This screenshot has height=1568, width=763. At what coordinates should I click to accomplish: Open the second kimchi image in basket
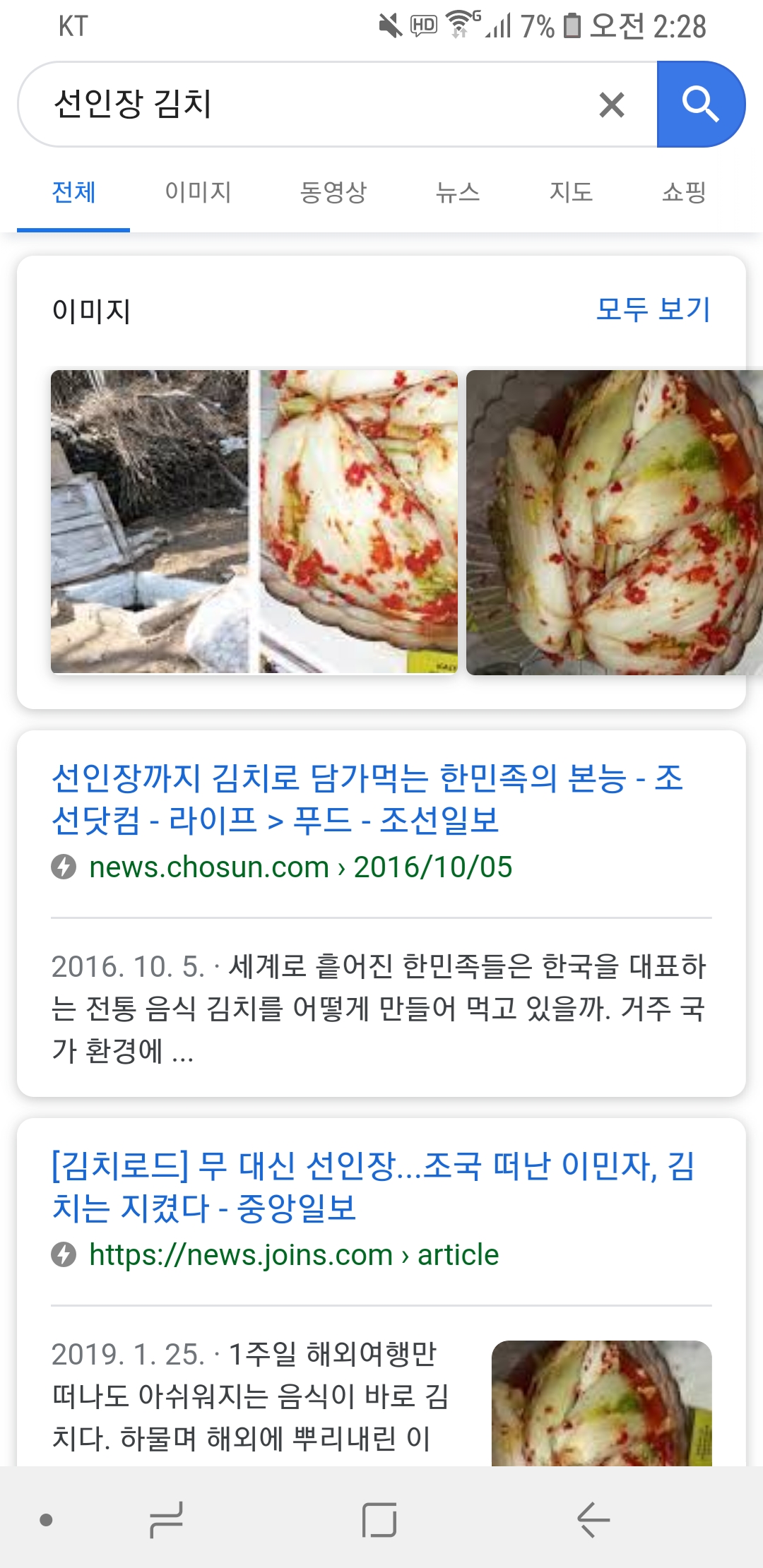pyautogui.click(x=615, y=522)
